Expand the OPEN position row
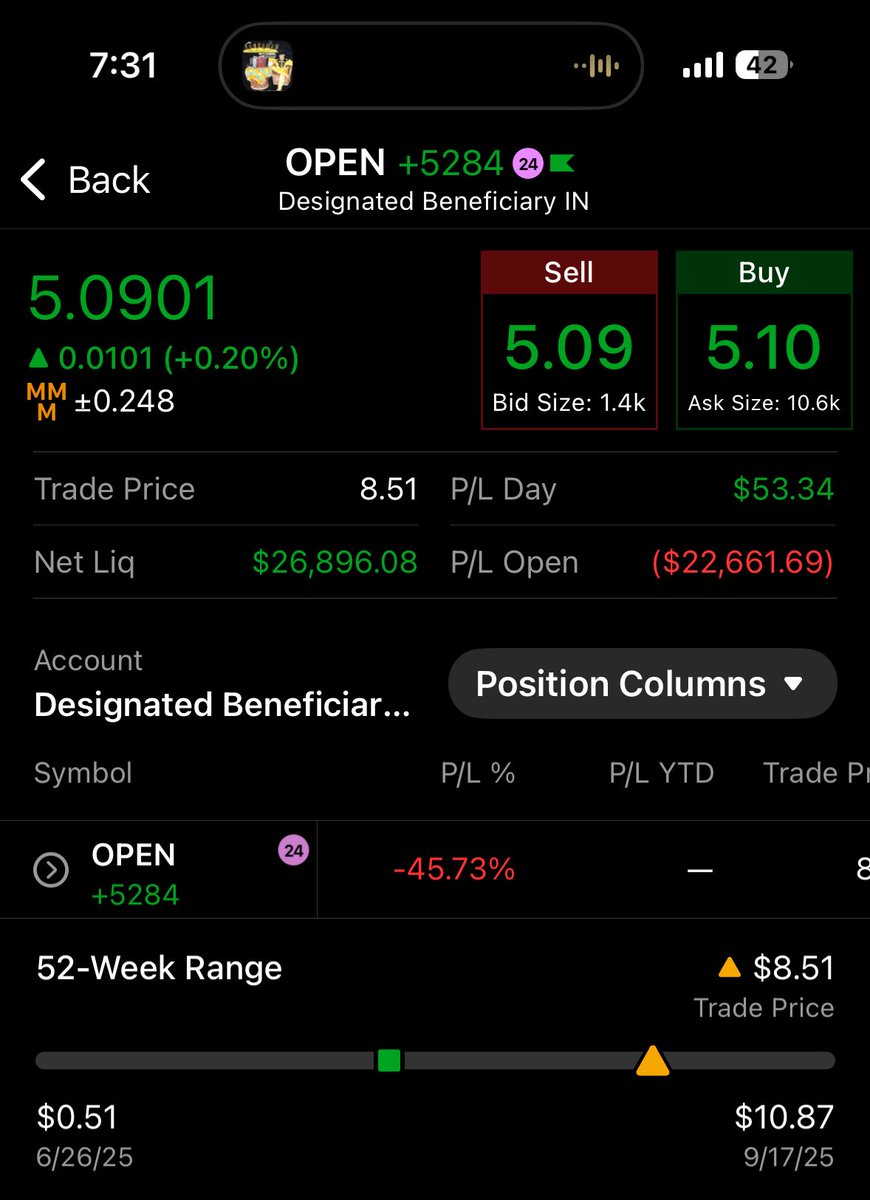 coord(51,870)
